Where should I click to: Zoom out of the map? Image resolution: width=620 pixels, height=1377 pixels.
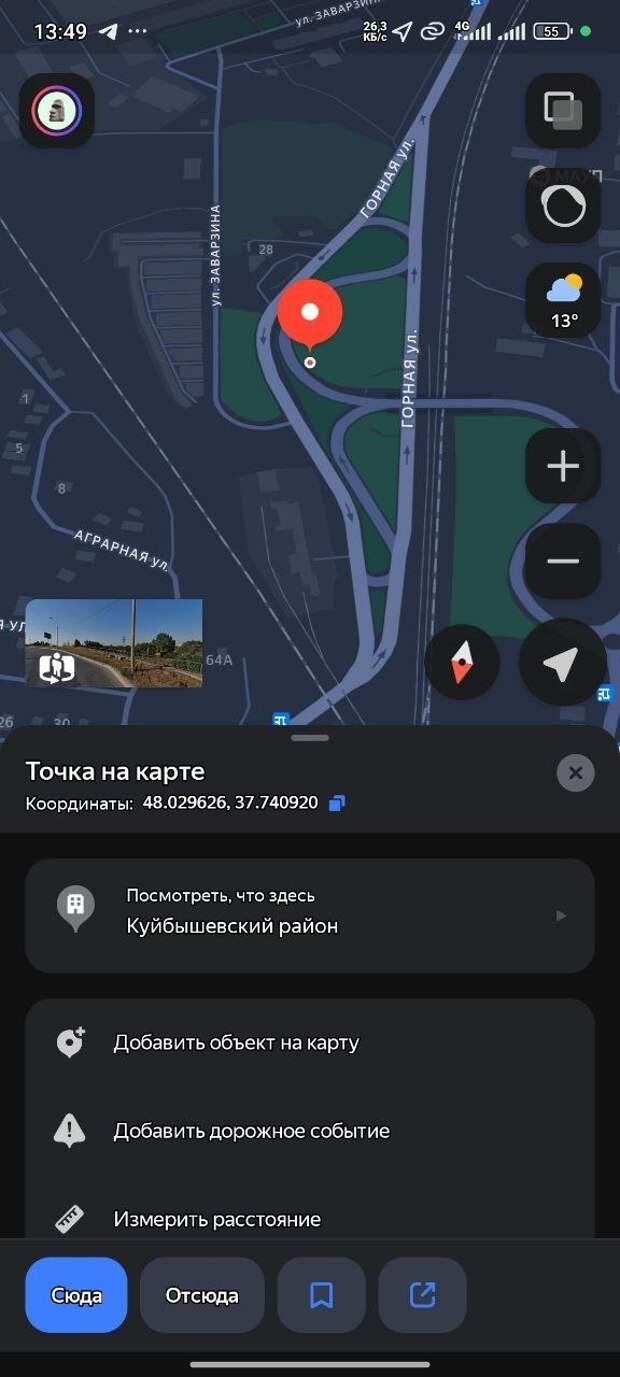[563, 560]
